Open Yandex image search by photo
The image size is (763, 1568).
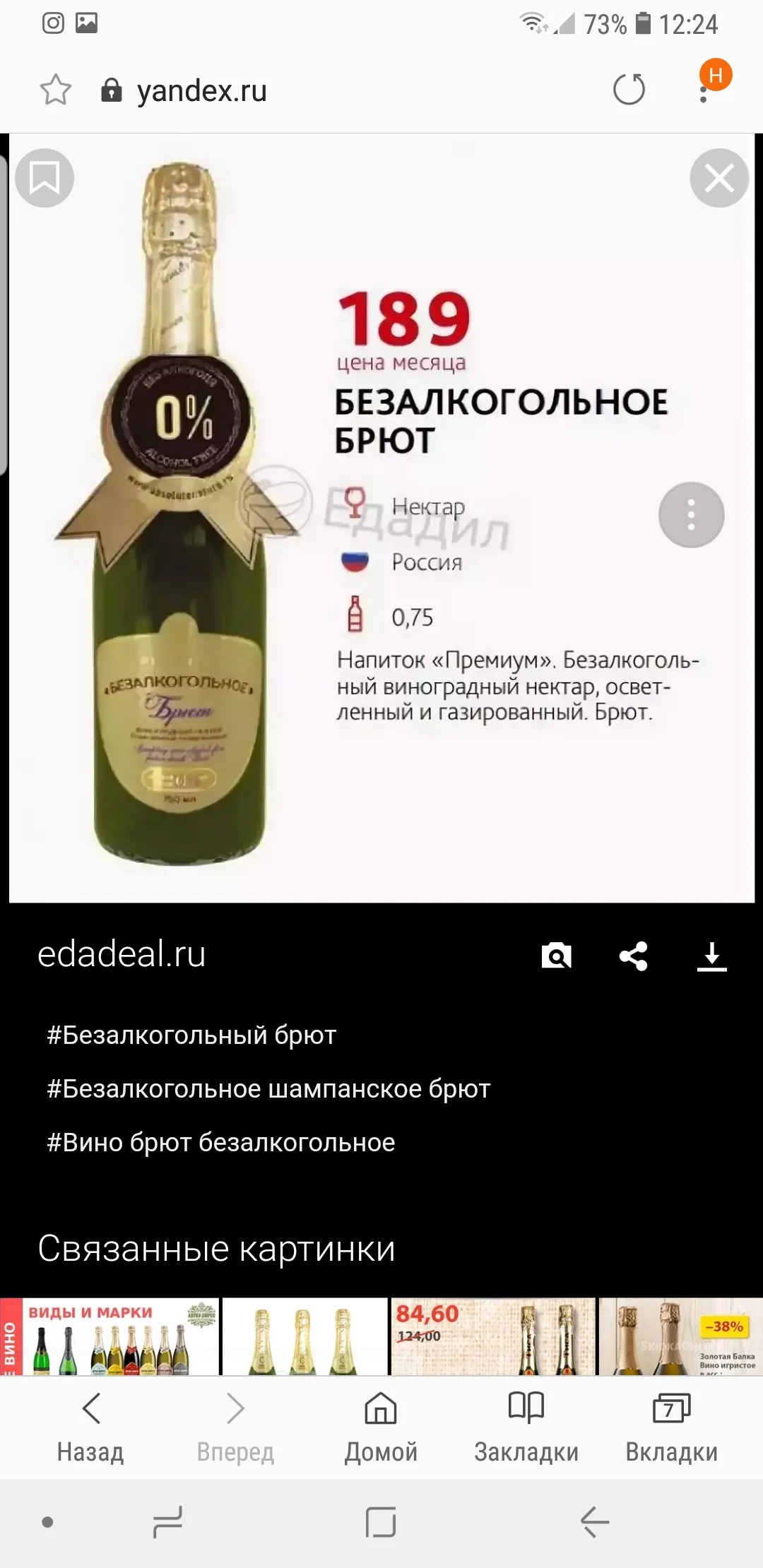click(557, 956)
